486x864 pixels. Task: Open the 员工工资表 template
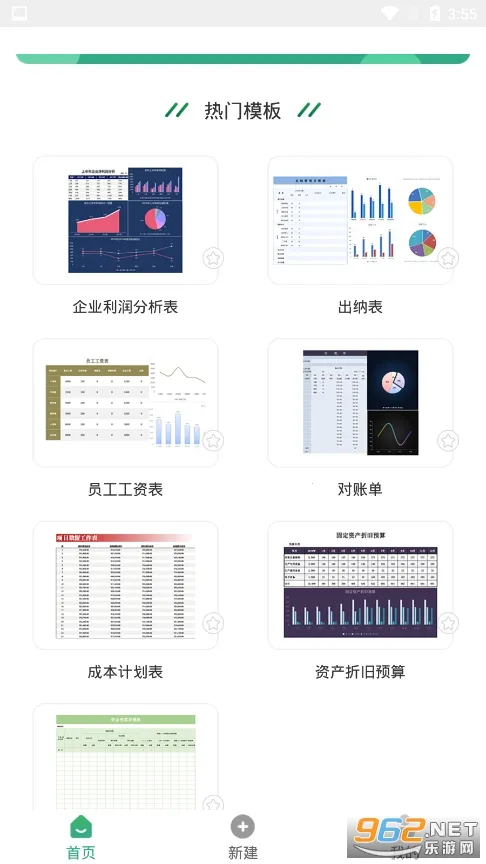[125, 403]
